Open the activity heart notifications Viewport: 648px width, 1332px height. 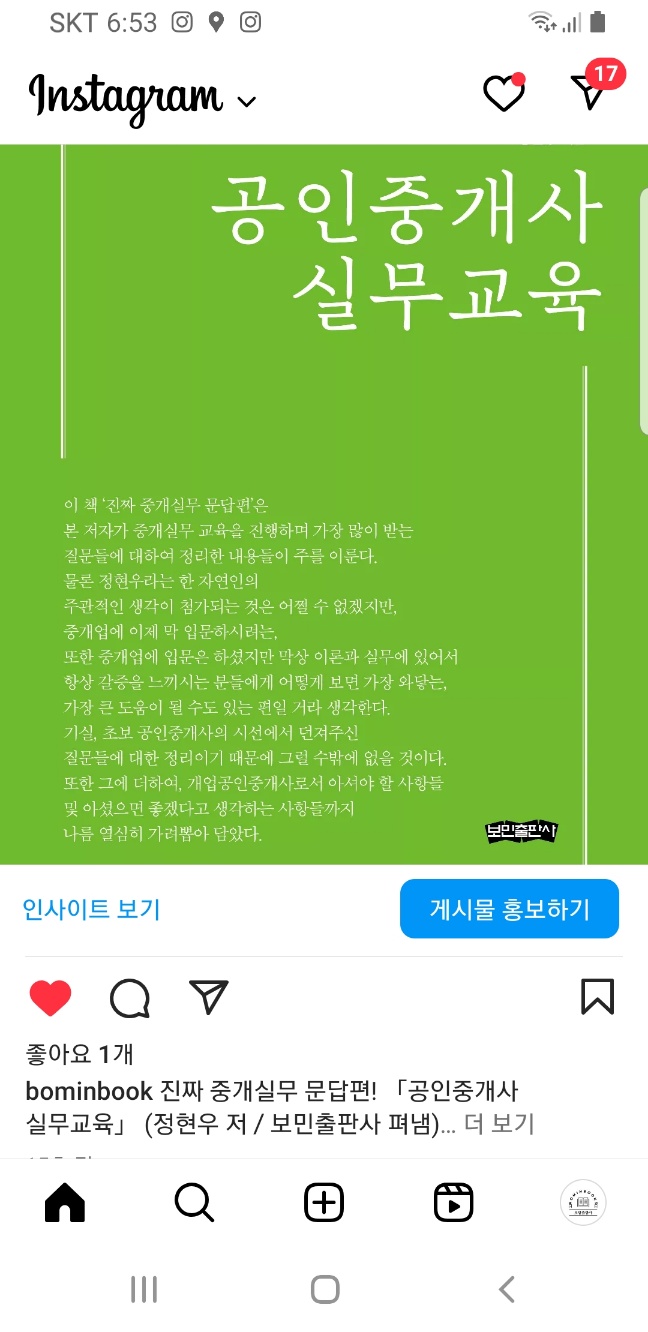click(503, 94)
